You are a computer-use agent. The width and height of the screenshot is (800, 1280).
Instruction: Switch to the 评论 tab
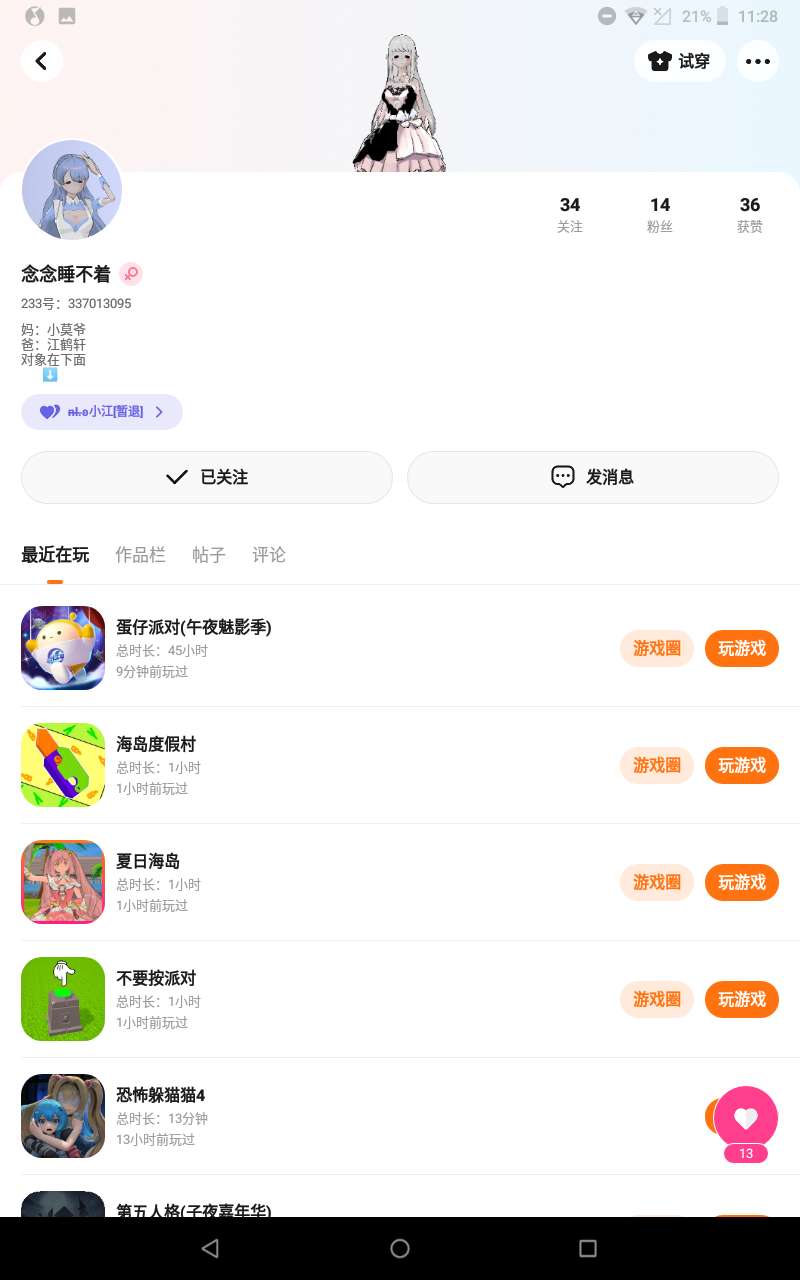(x=269, y=555)
